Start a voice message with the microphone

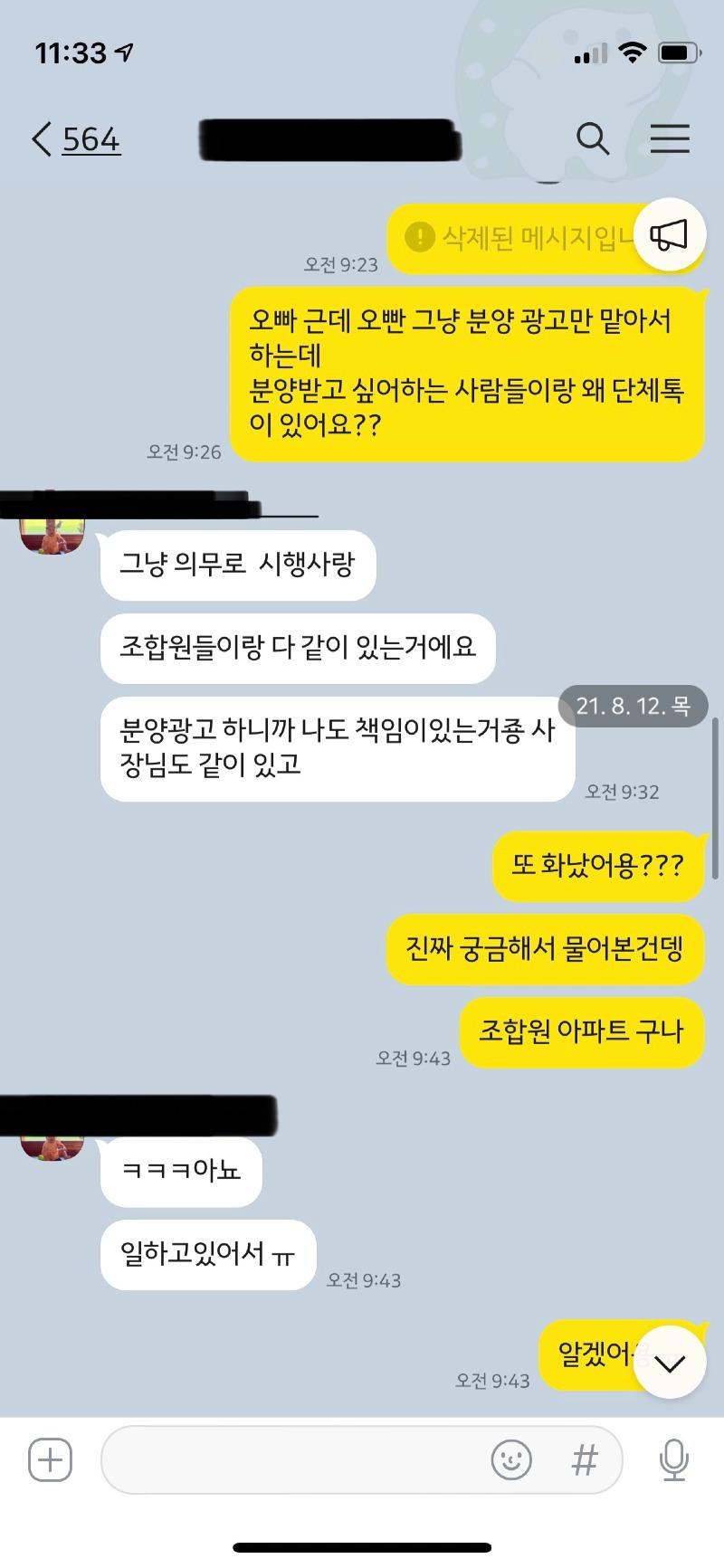[x=673, y=1459]
